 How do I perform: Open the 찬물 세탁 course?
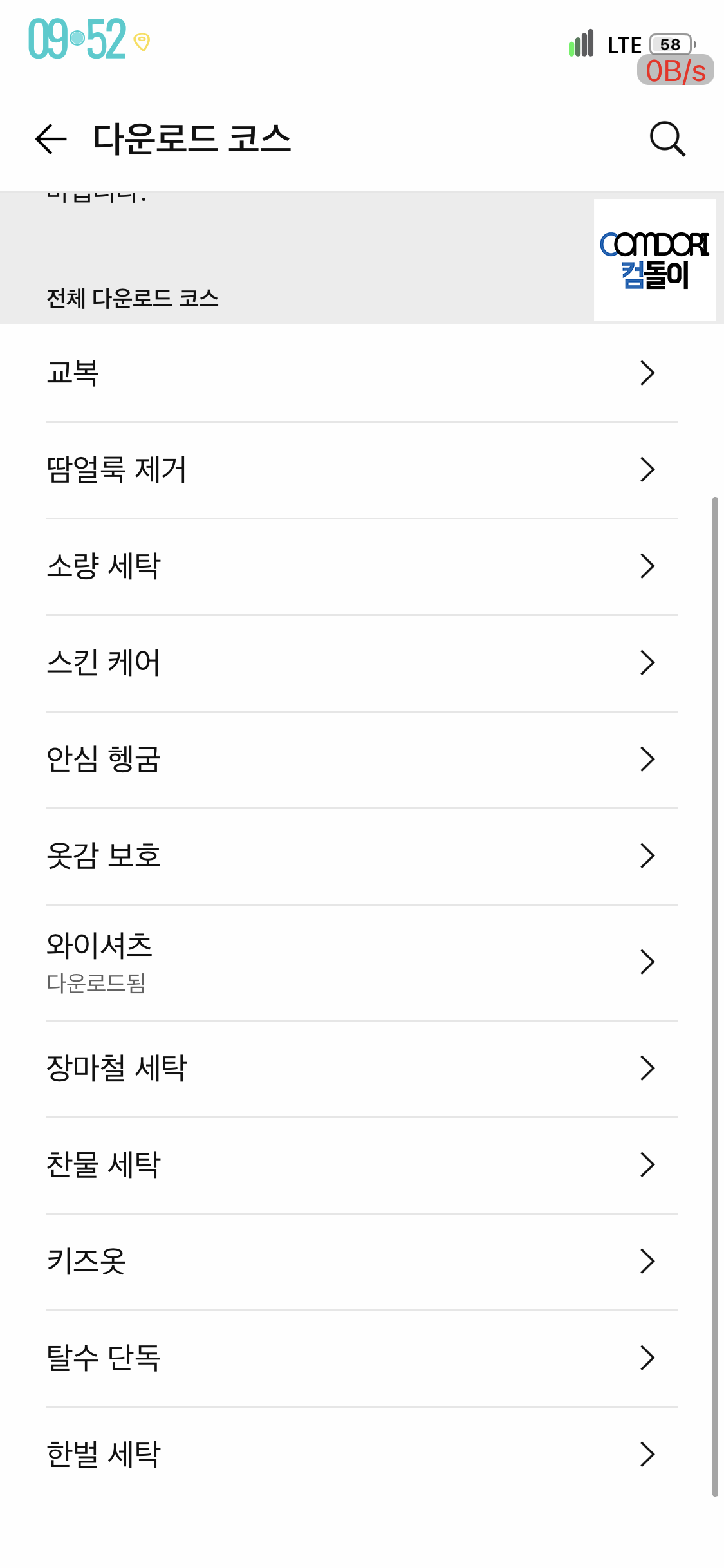click(362, 1164)
